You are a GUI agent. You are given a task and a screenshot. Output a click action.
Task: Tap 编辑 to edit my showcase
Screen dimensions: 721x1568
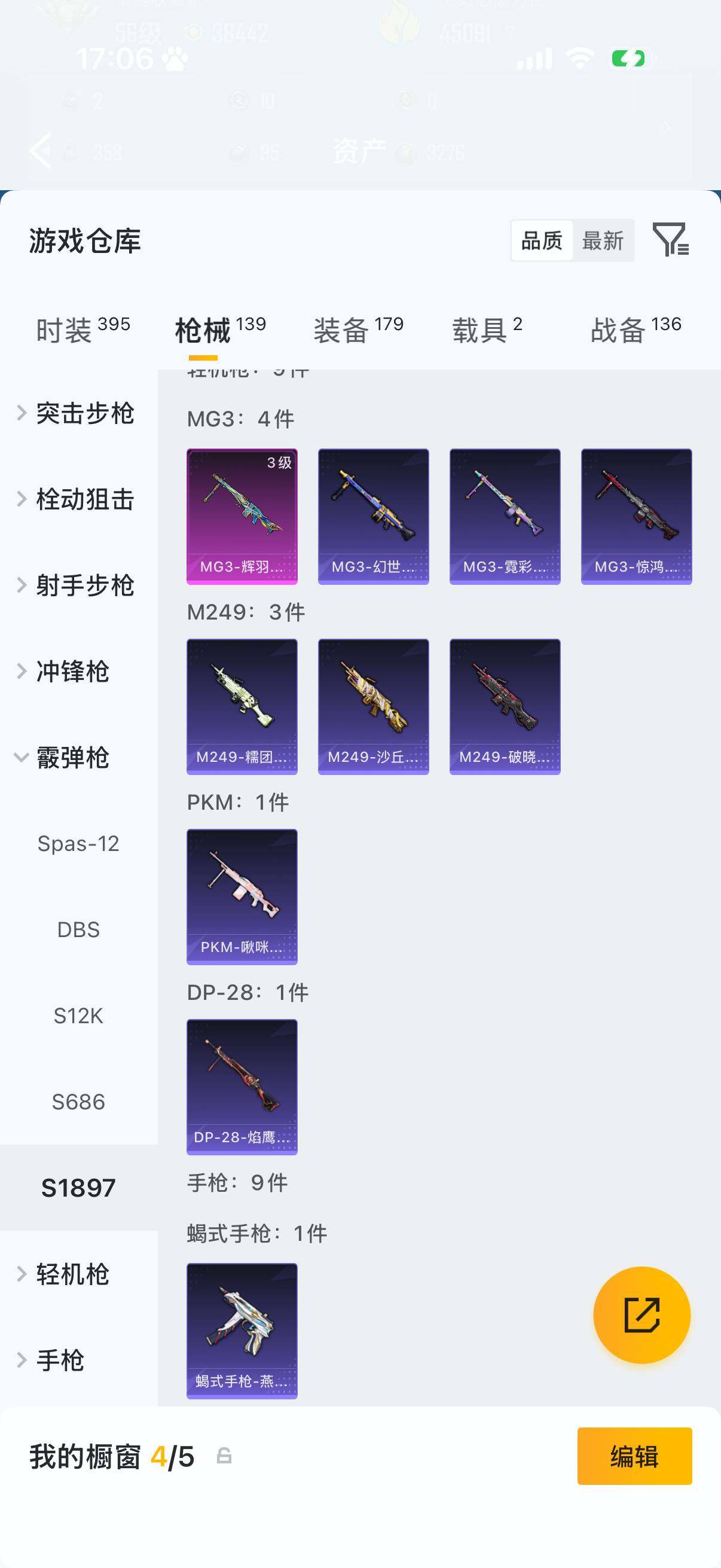point(634,1456)
